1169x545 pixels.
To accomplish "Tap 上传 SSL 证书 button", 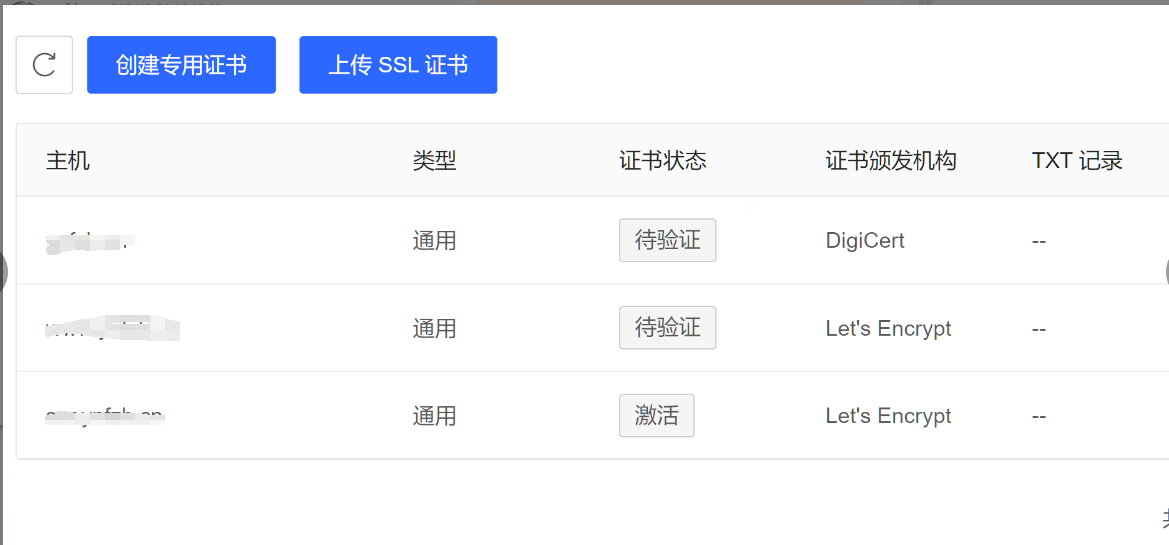I will point(398,65).
